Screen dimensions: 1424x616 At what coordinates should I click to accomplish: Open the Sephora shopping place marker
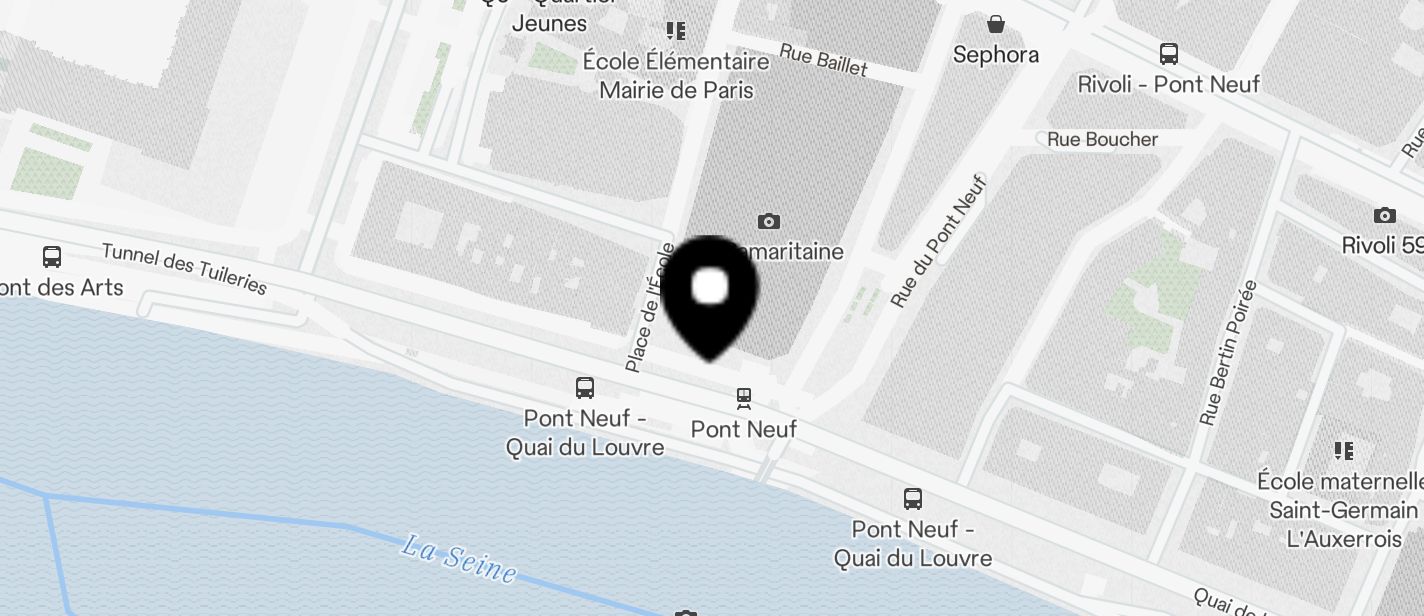point(996,24)
